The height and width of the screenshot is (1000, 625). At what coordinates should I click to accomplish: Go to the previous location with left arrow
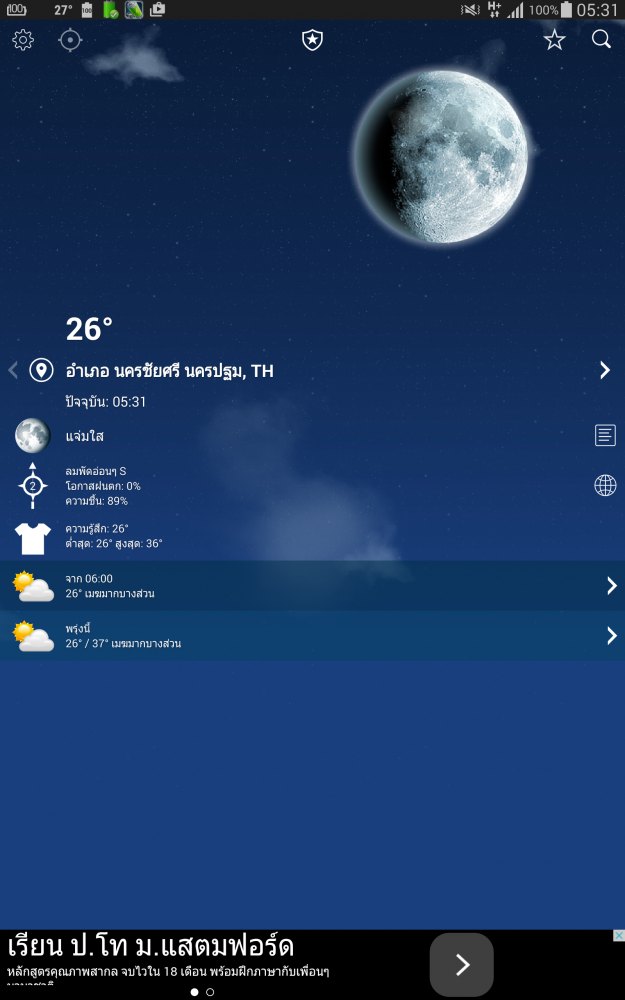coord(13,371)
